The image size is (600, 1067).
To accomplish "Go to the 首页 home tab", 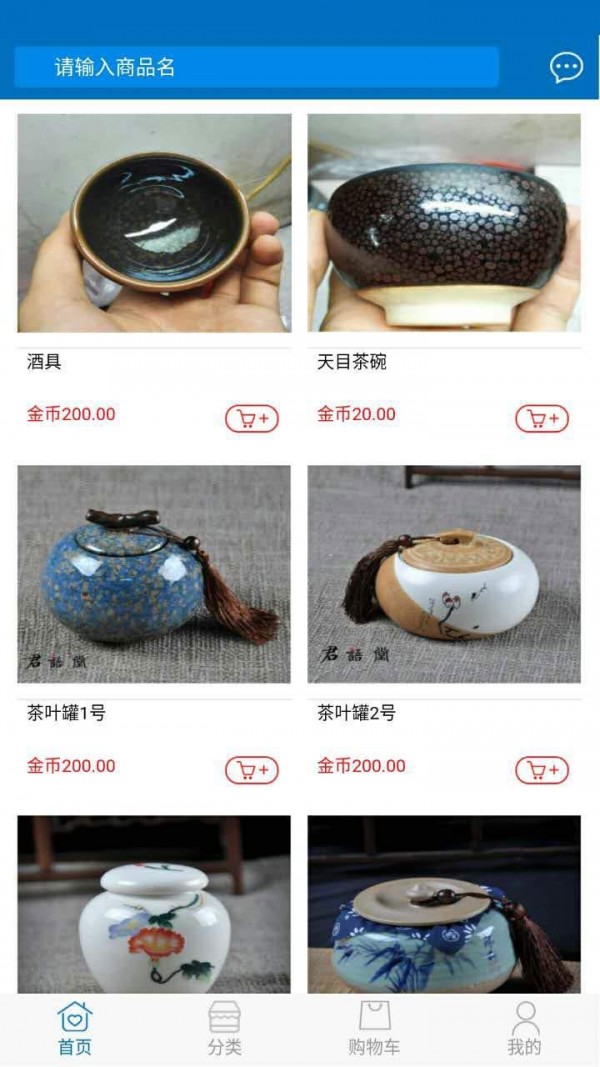I will coord(74,1030).
